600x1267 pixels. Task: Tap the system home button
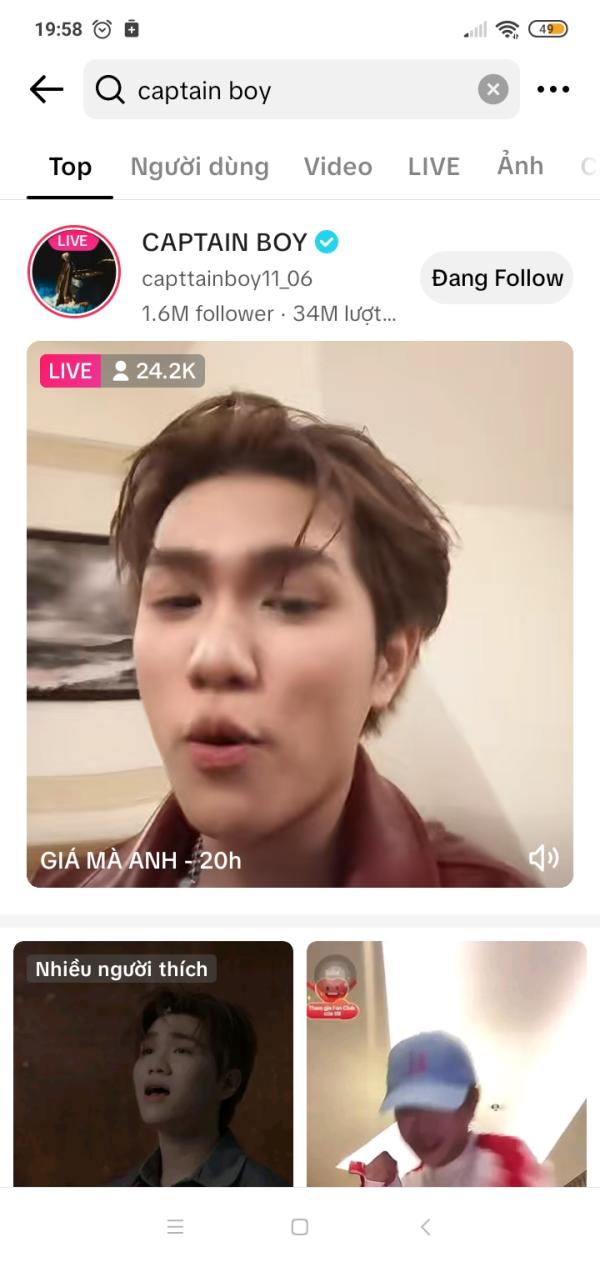click(299, 1227)
